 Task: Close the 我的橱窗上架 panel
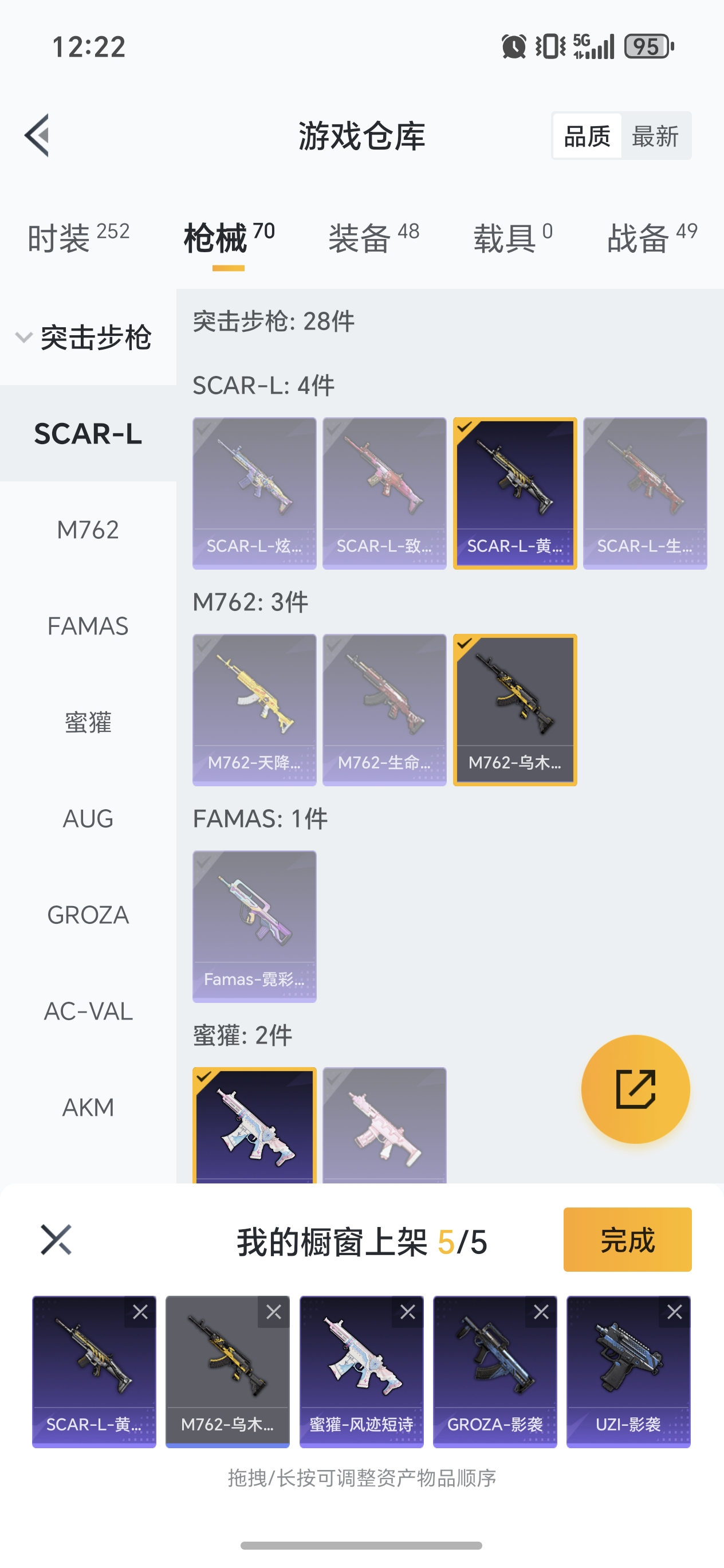[x=56, y=1239]
